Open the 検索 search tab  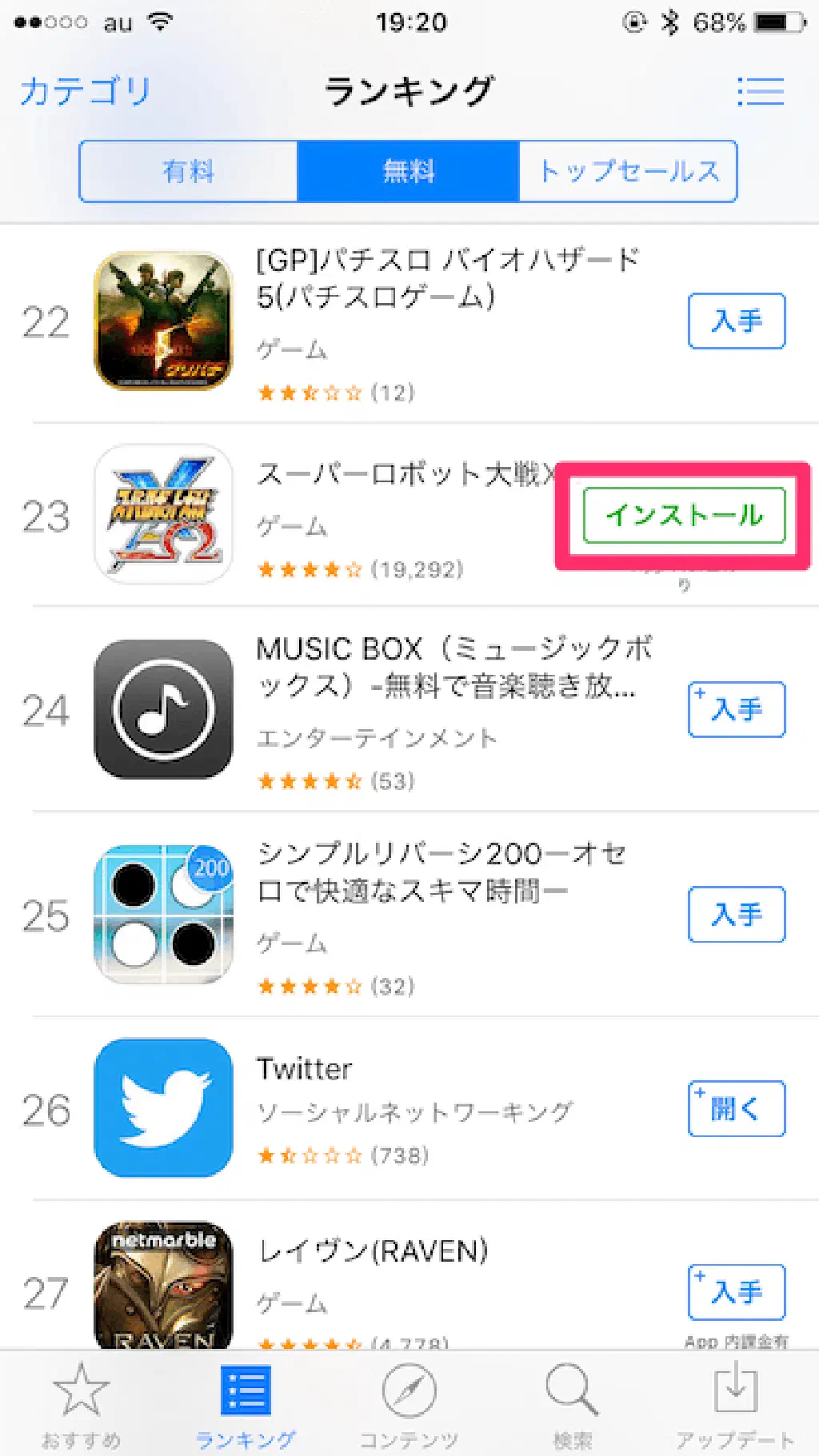573,1405
